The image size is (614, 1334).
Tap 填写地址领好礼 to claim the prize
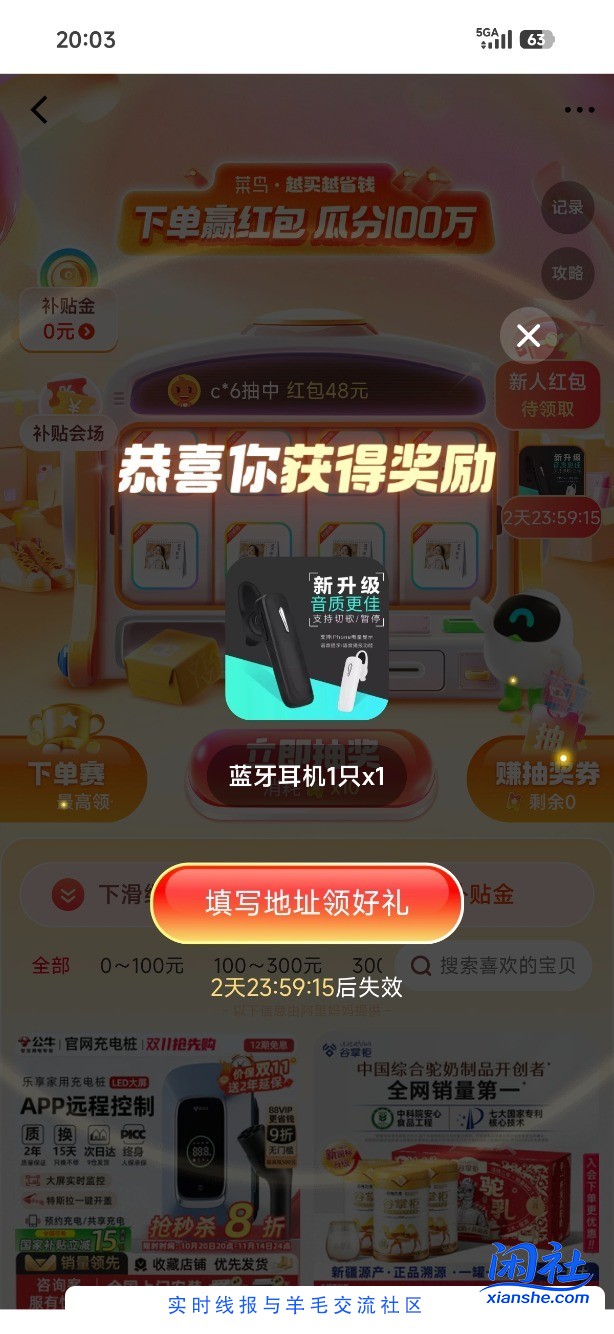point(307,903)
